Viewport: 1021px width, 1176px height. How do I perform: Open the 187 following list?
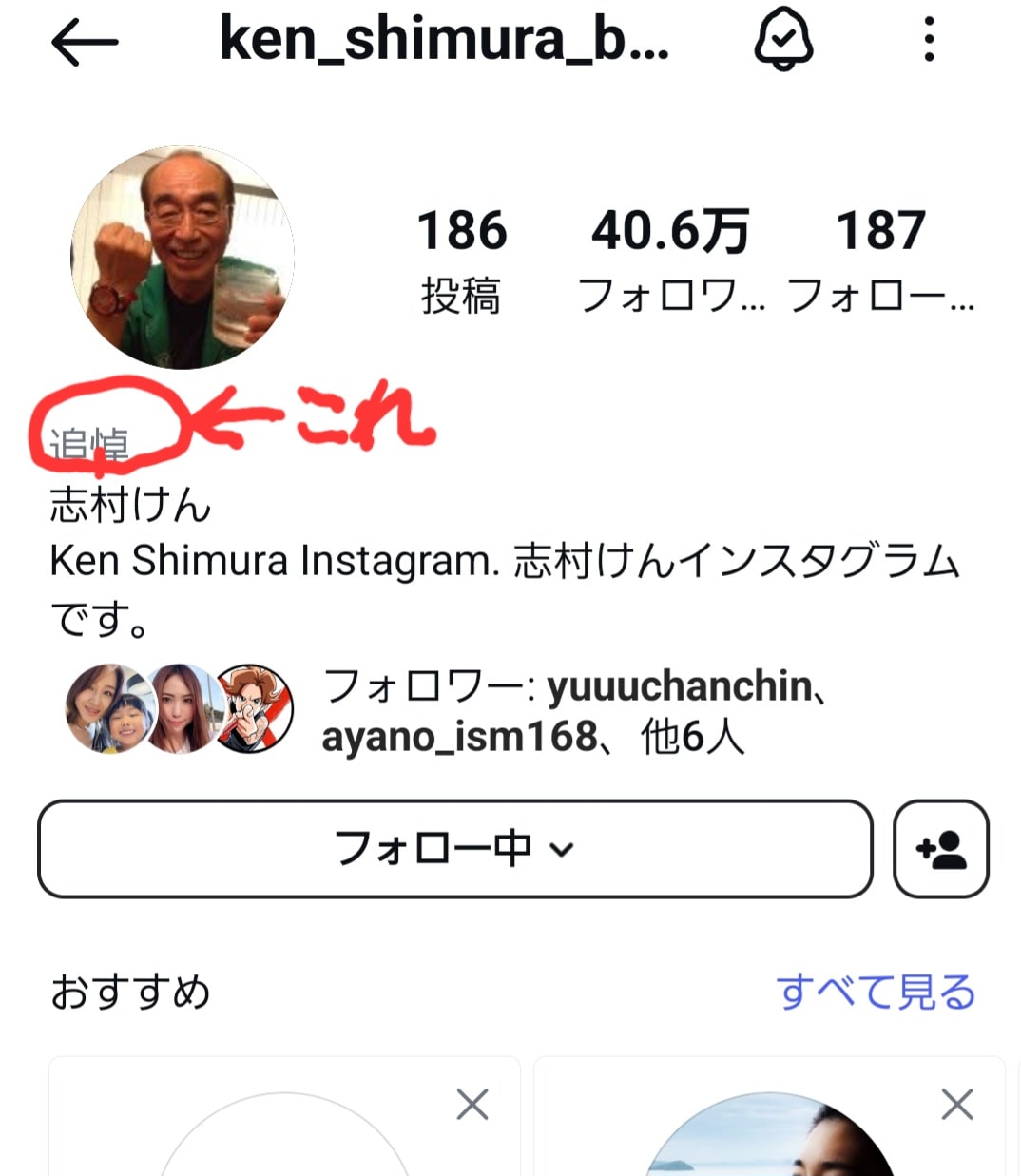(x=881, y=259)
